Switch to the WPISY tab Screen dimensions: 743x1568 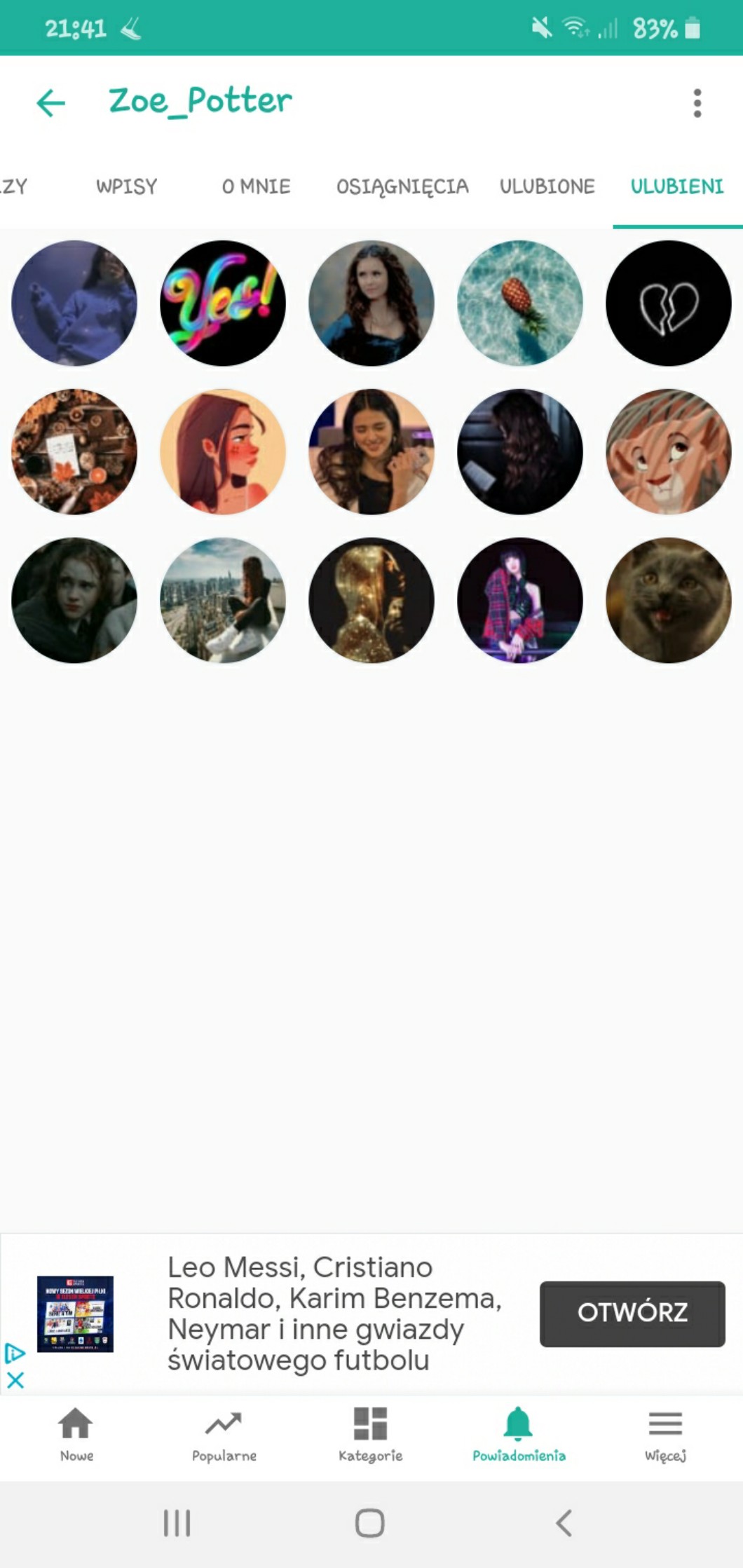coord(126,186)
